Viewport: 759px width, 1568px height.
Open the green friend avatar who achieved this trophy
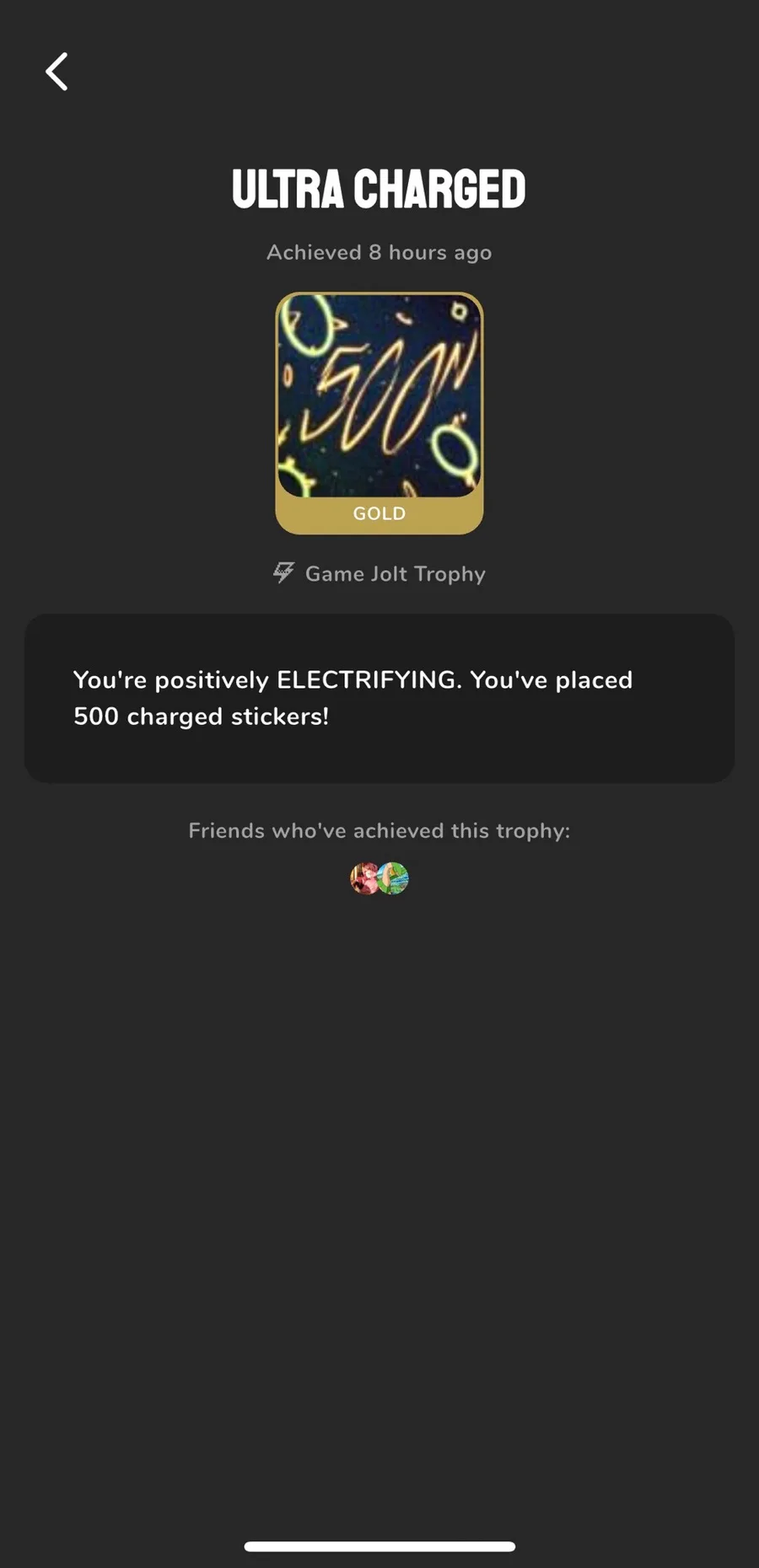(396, 878)
